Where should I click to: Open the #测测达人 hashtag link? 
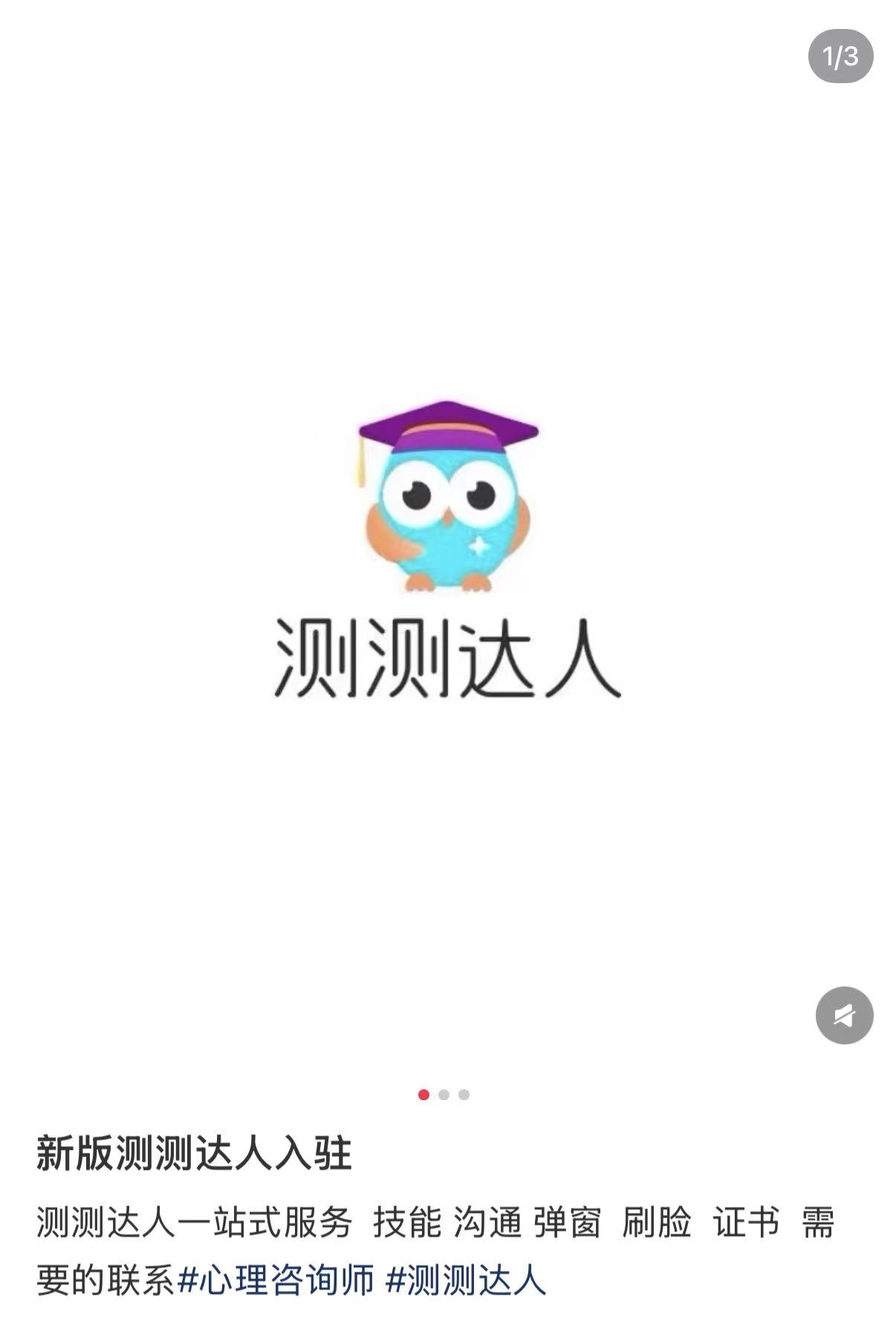[466, 1280]
